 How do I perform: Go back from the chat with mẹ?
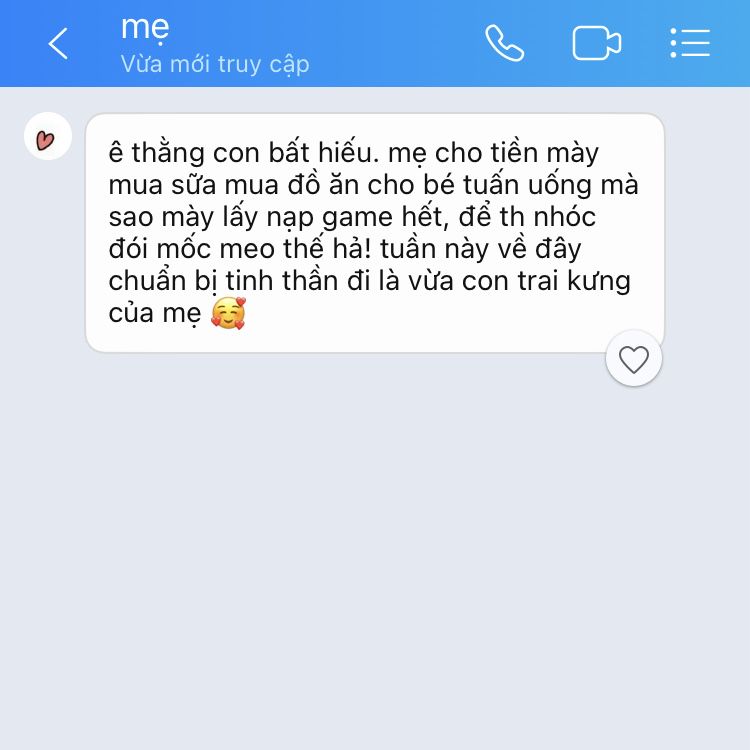click(58, 43)
